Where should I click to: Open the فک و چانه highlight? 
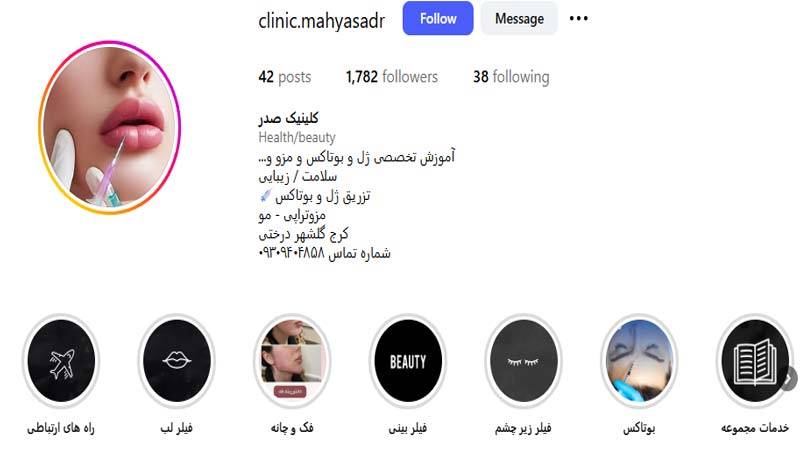click(291, 362)
